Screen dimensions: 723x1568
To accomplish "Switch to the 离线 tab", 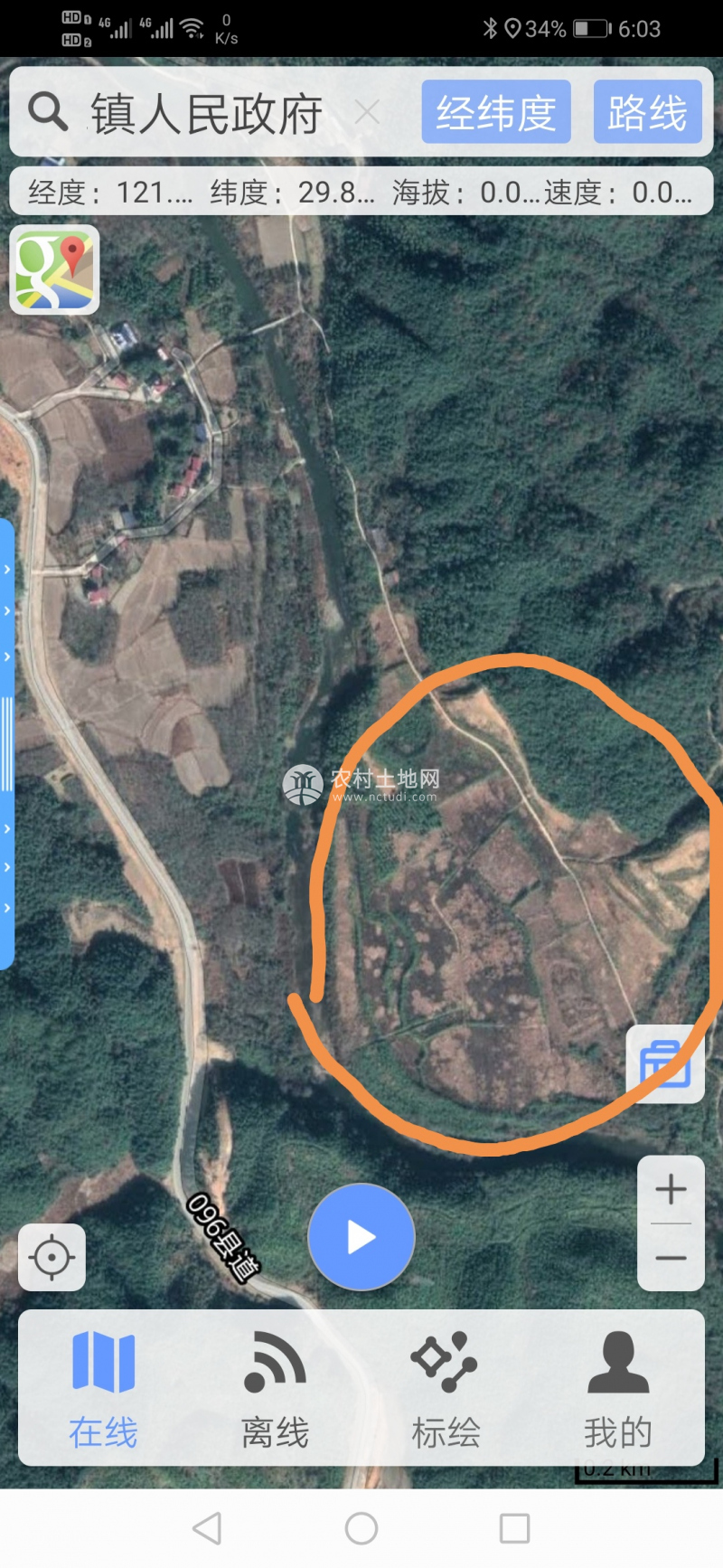I will [x=275, y=1387].
